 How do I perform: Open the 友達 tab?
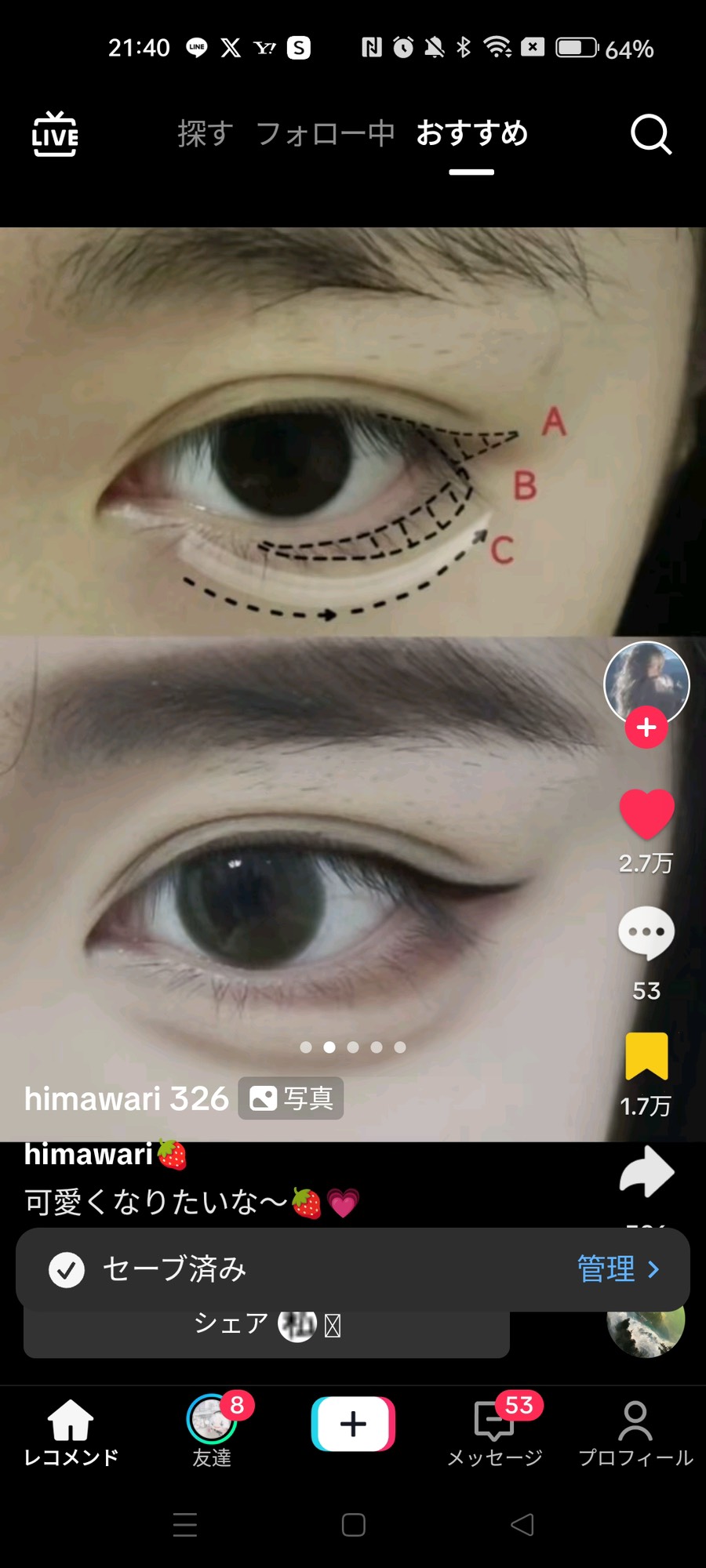point(212,1433)
